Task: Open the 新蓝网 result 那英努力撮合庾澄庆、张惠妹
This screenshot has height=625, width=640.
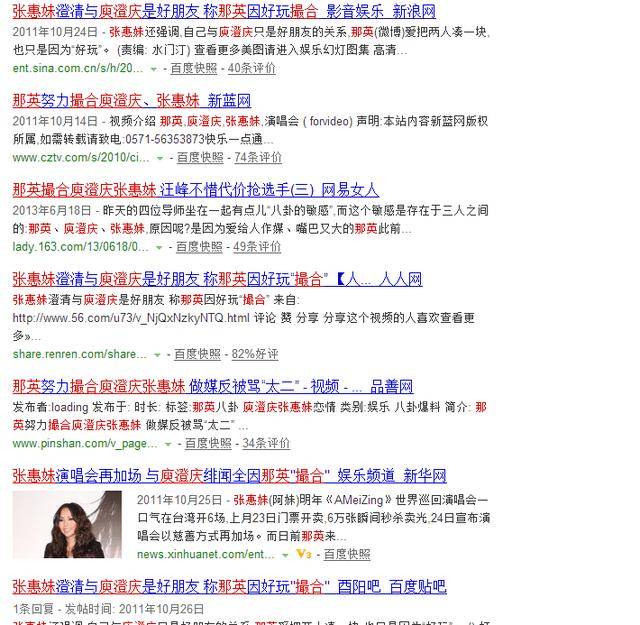Action: [131, 100]
